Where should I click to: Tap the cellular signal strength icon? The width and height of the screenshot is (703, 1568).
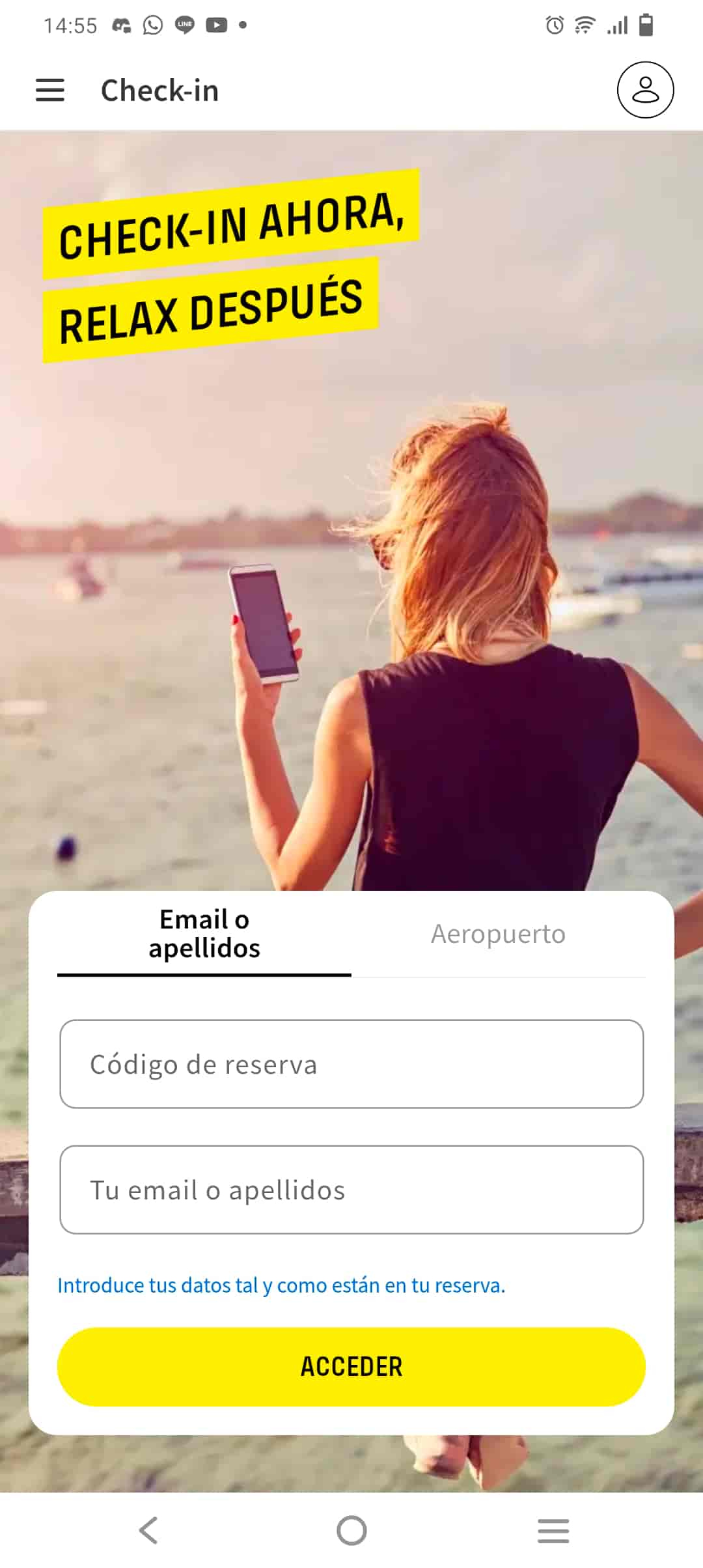pyautogui.click(x=615, y=25)
